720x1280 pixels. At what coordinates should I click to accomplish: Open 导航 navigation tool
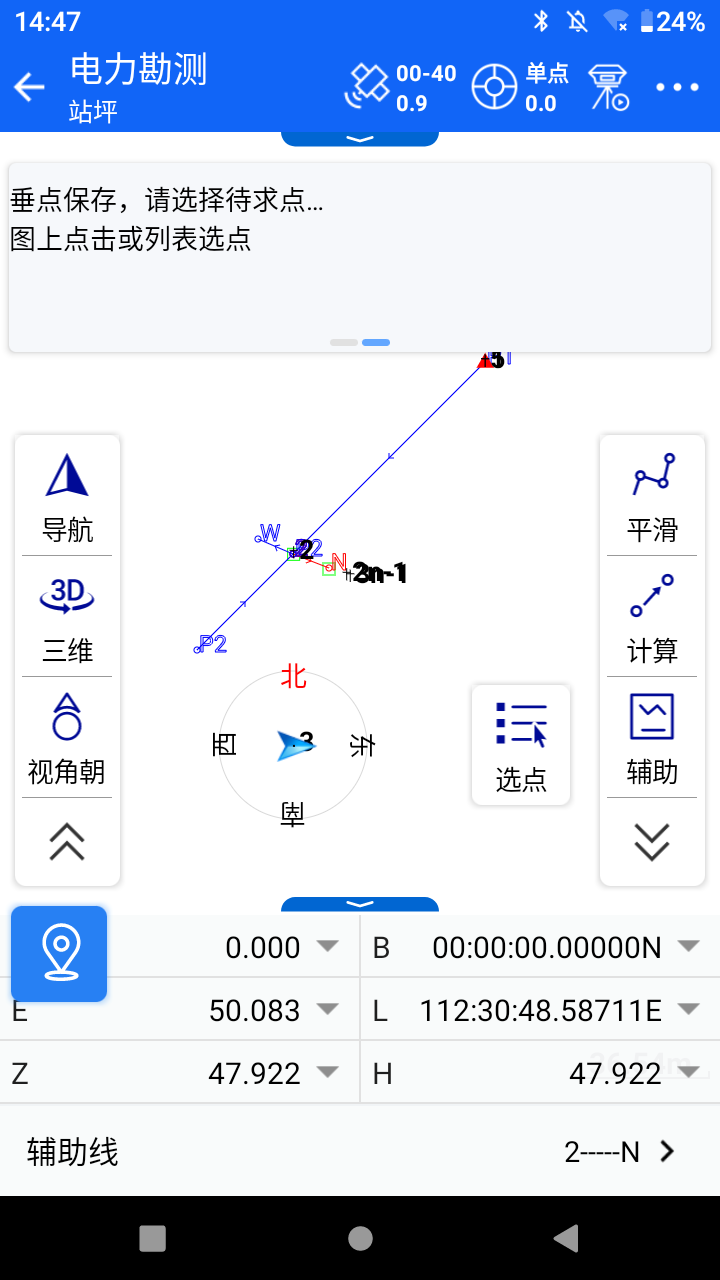point(67,497)
